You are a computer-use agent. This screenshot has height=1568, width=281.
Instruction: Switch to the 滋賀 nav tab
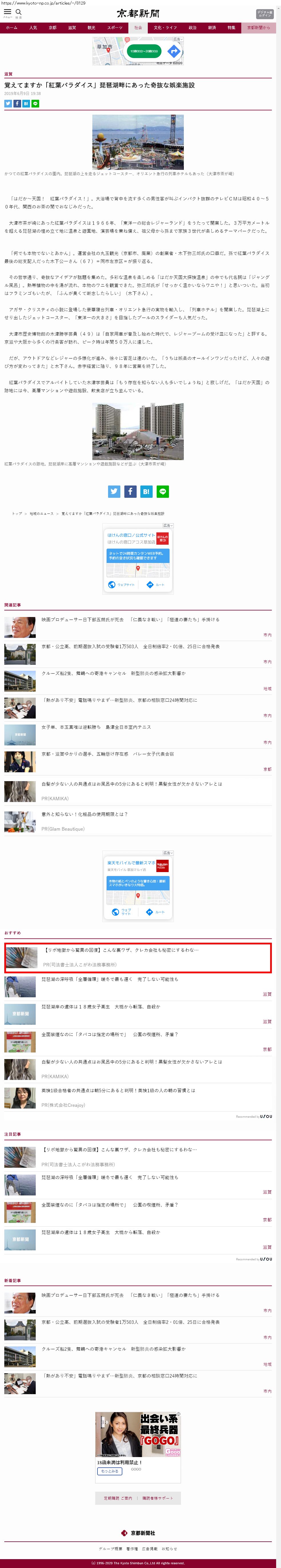coord(72,28)
